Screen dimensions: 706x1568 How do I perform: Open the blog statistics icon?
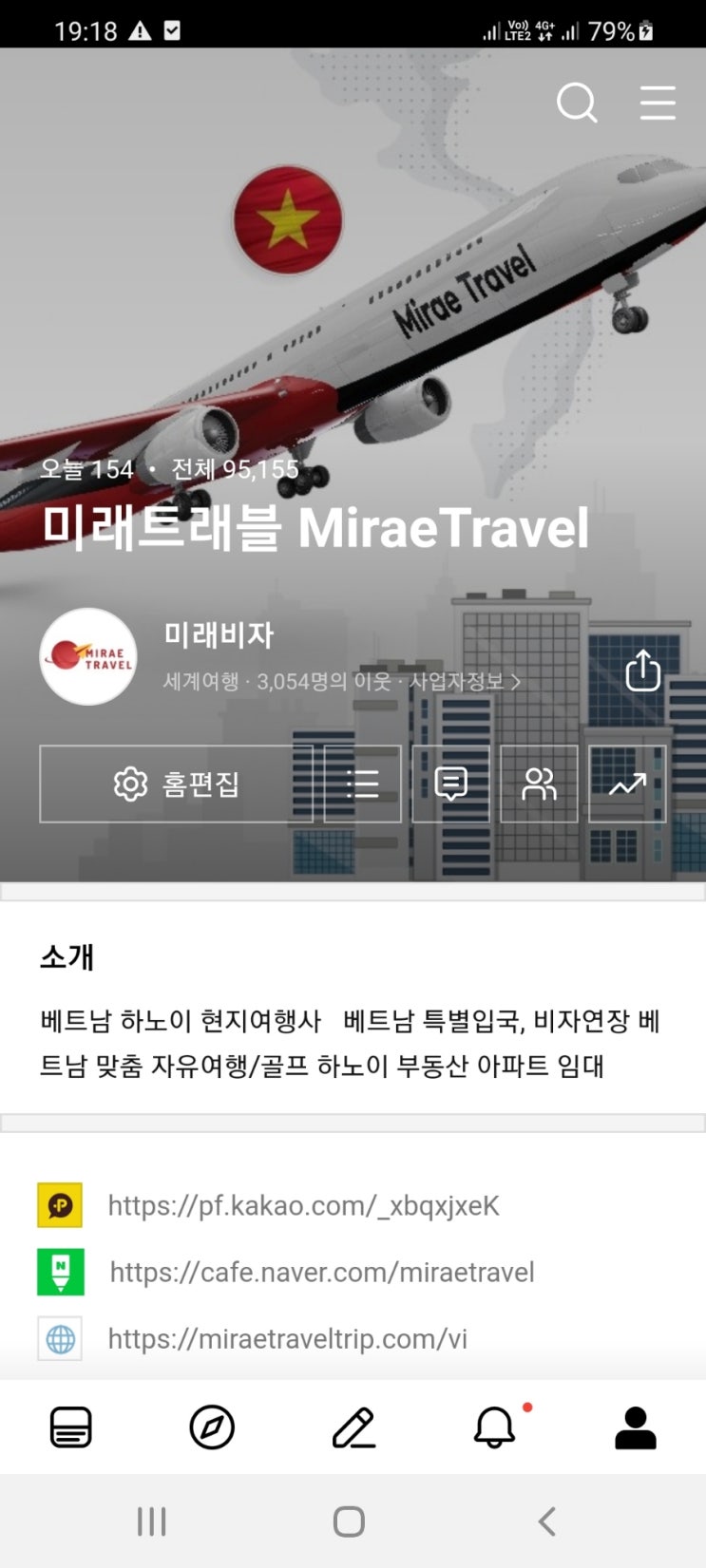[x=627, y=784]
